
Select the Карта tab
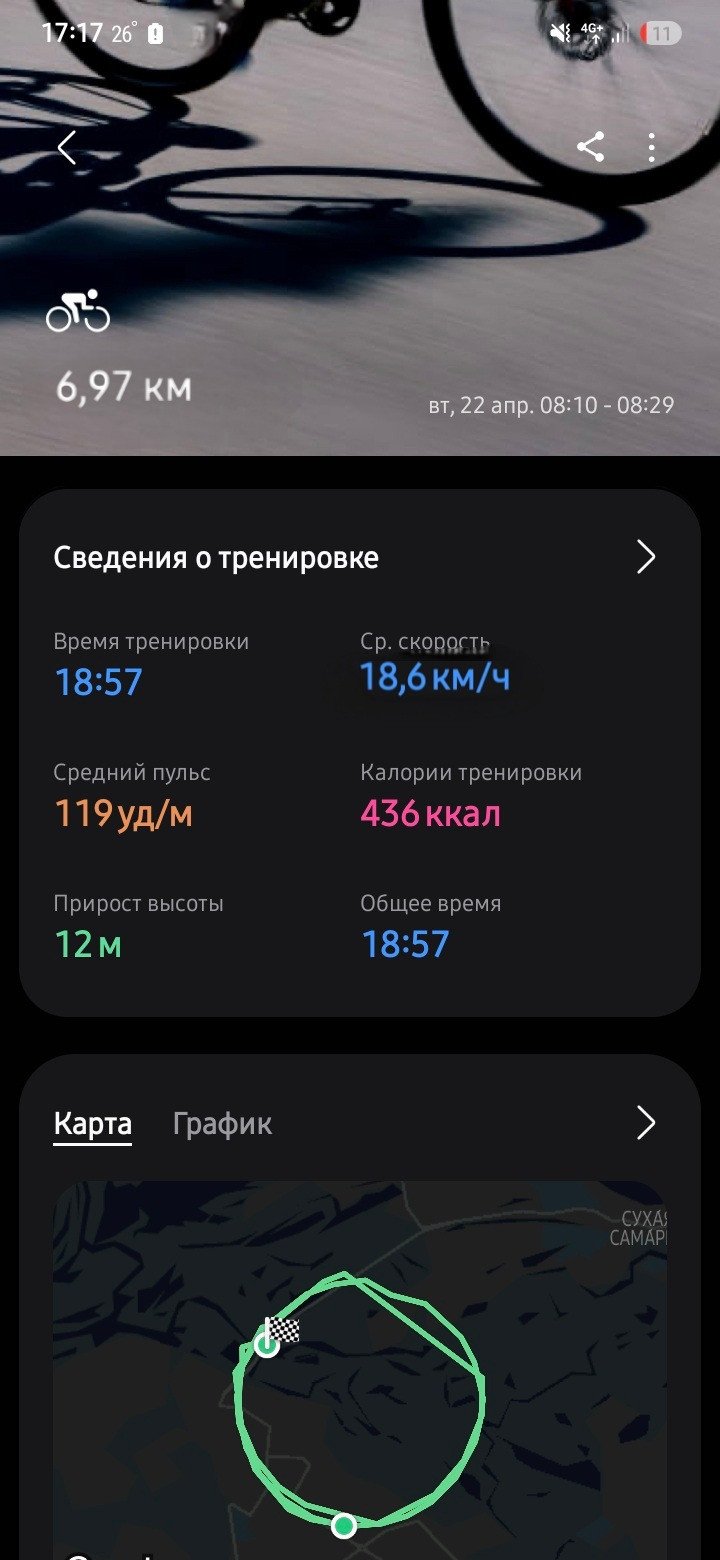pos(92,1124)
